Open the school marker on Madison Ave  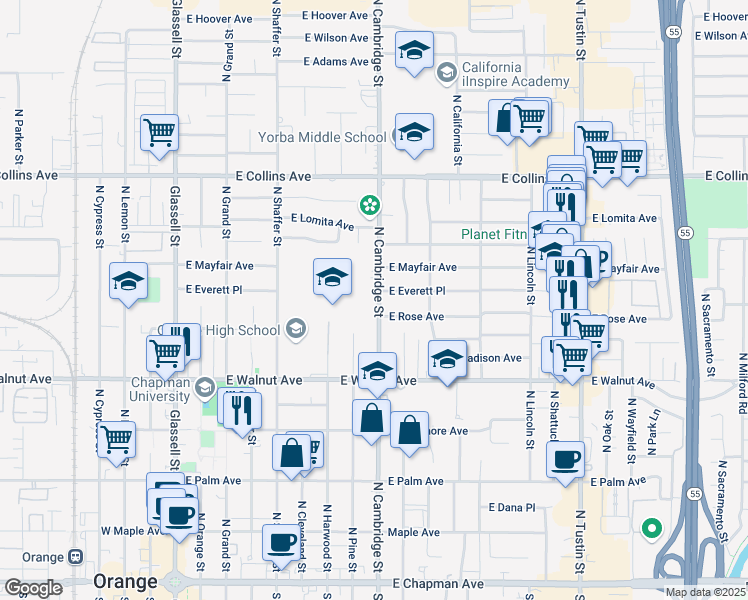point(447,359)
